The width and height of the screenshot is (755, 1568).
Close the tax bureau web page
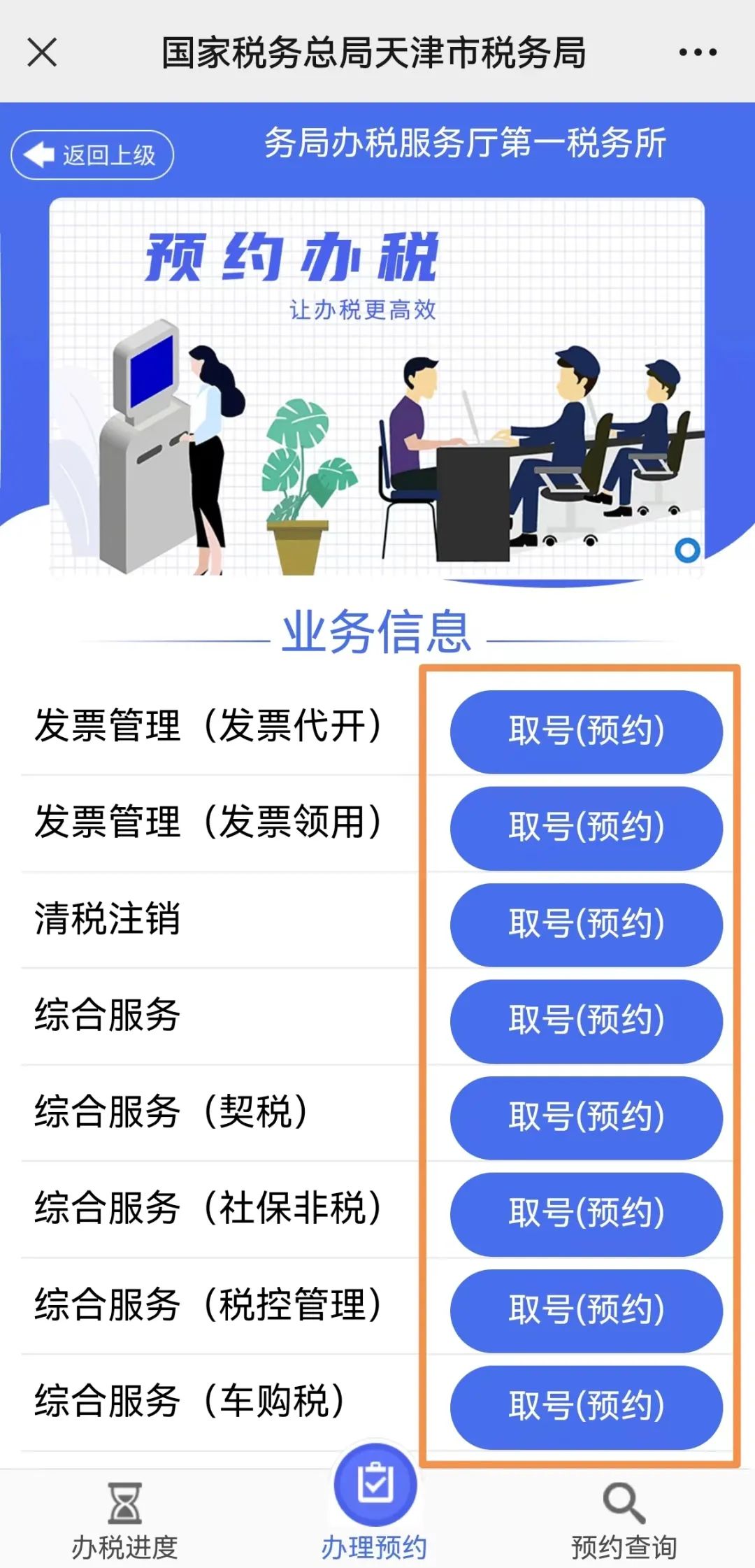click(42, 52)
